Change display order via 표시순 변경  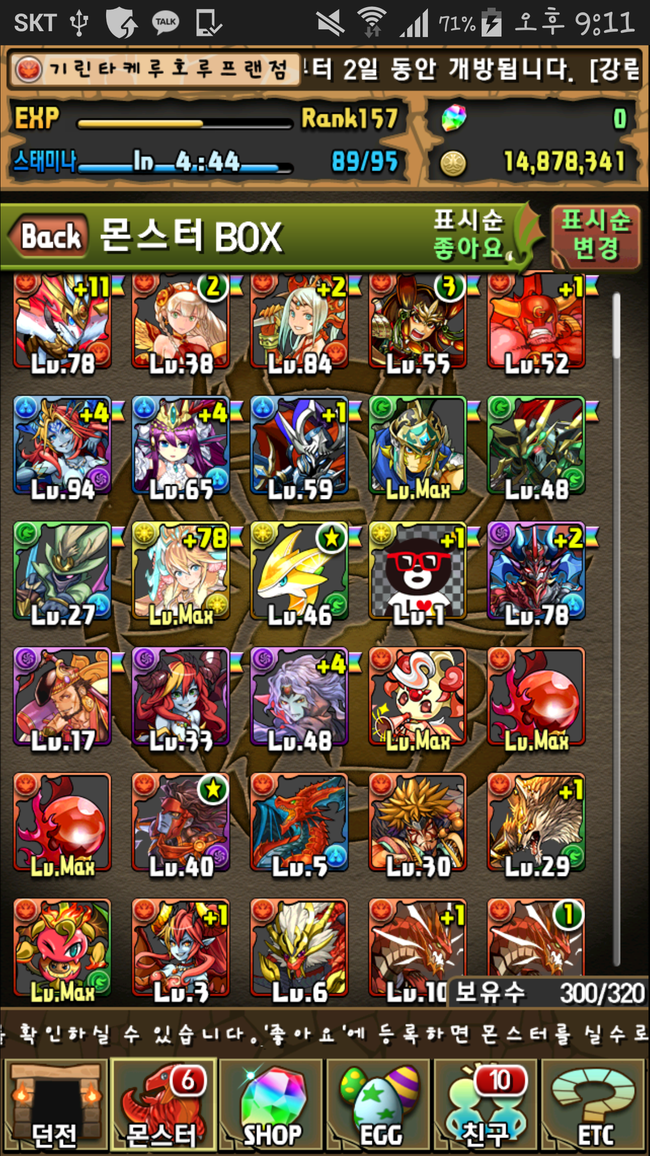595,234
